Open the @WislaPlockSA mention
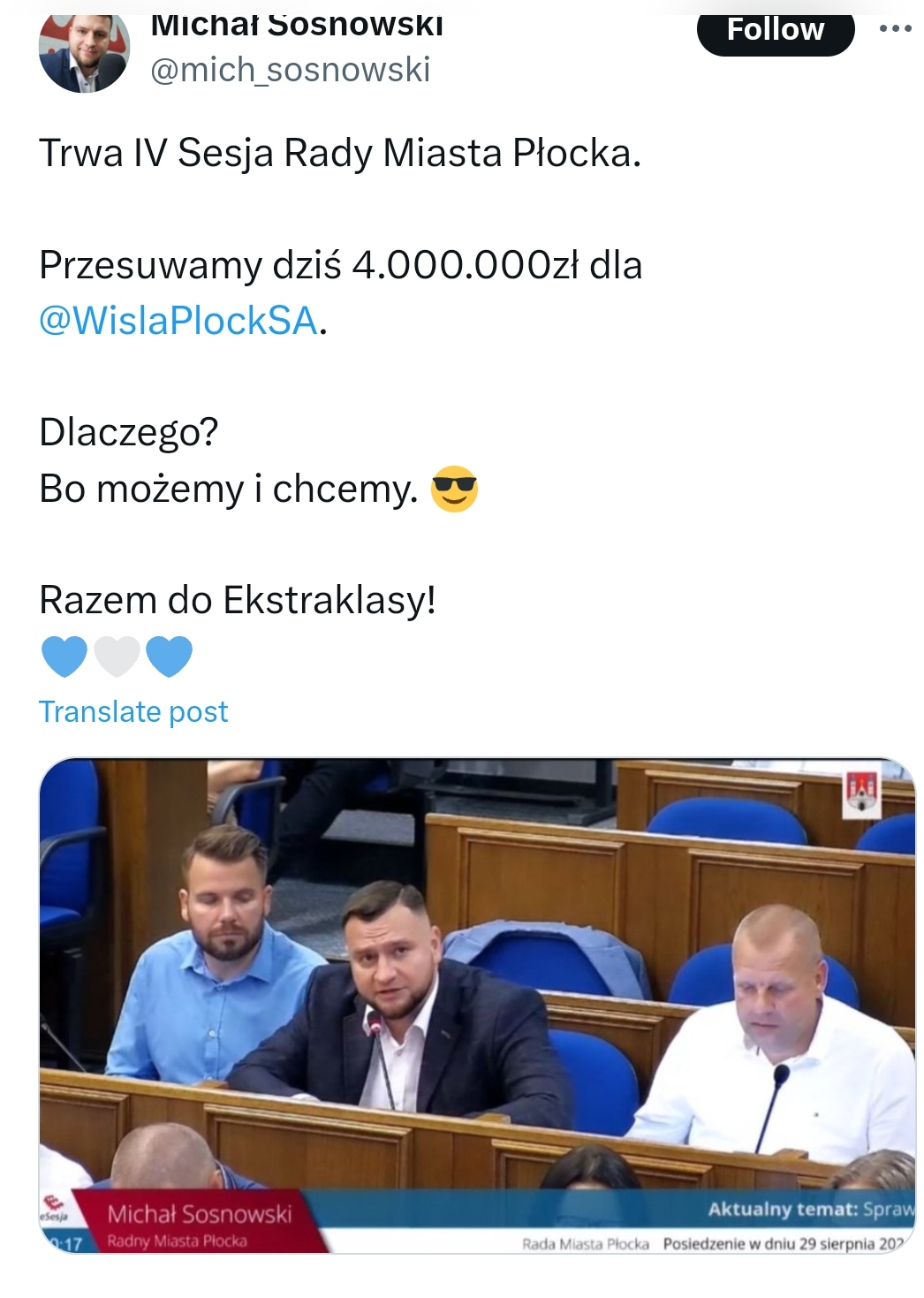Screen dimensions: 924x1298 (178, 321)
